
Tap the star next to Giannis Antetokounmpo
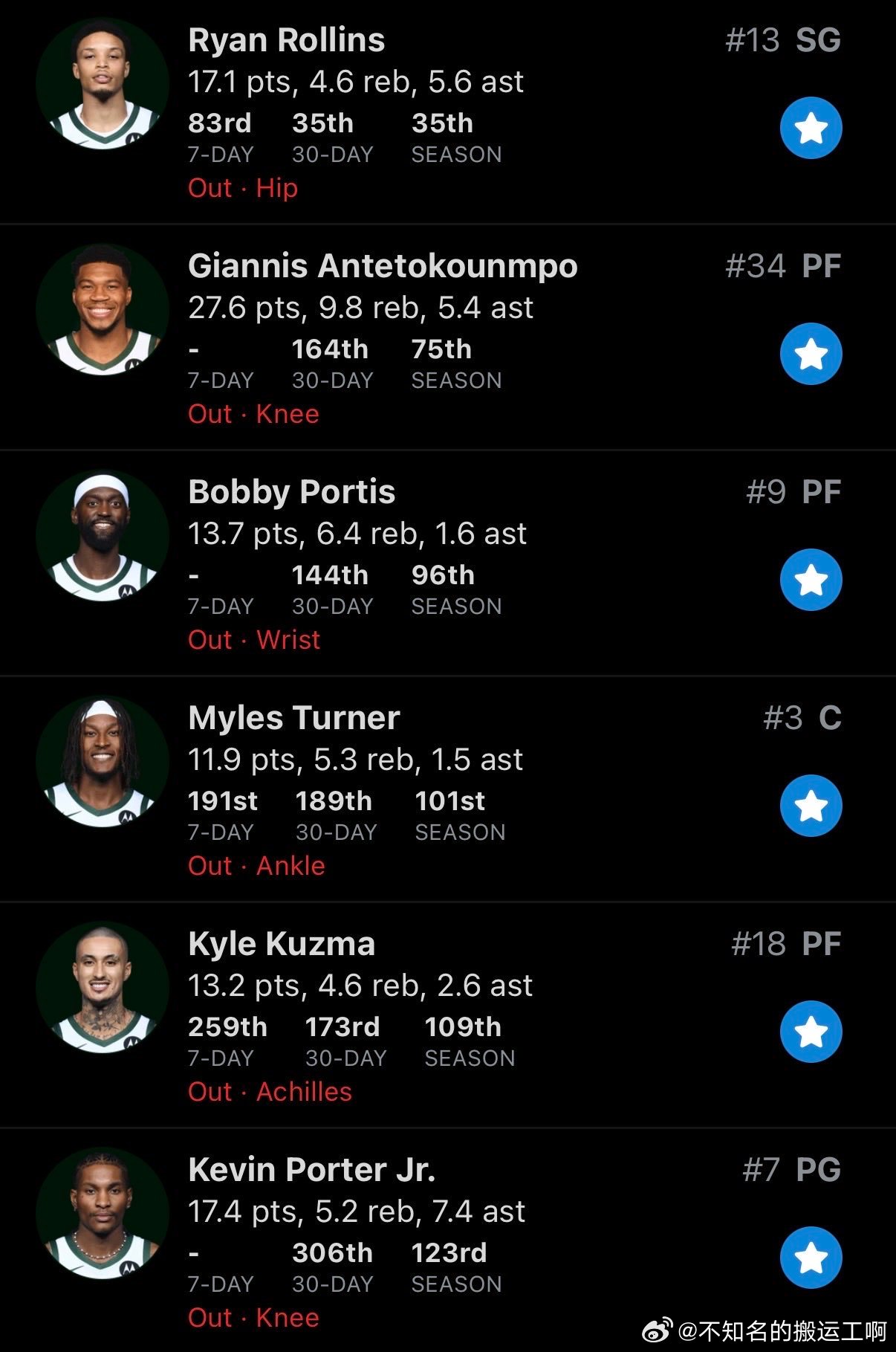(811, 354)
